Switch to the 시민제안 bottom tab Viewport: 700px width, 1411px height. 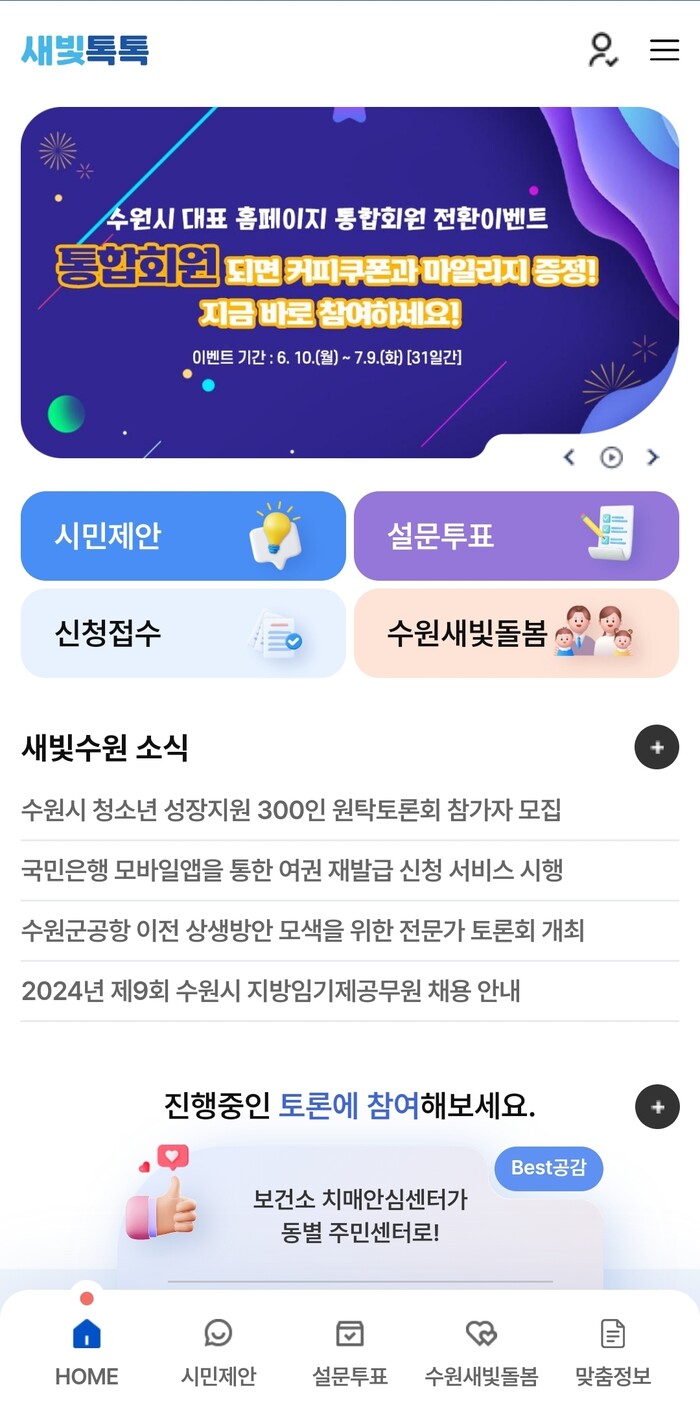pos(218,1352)
